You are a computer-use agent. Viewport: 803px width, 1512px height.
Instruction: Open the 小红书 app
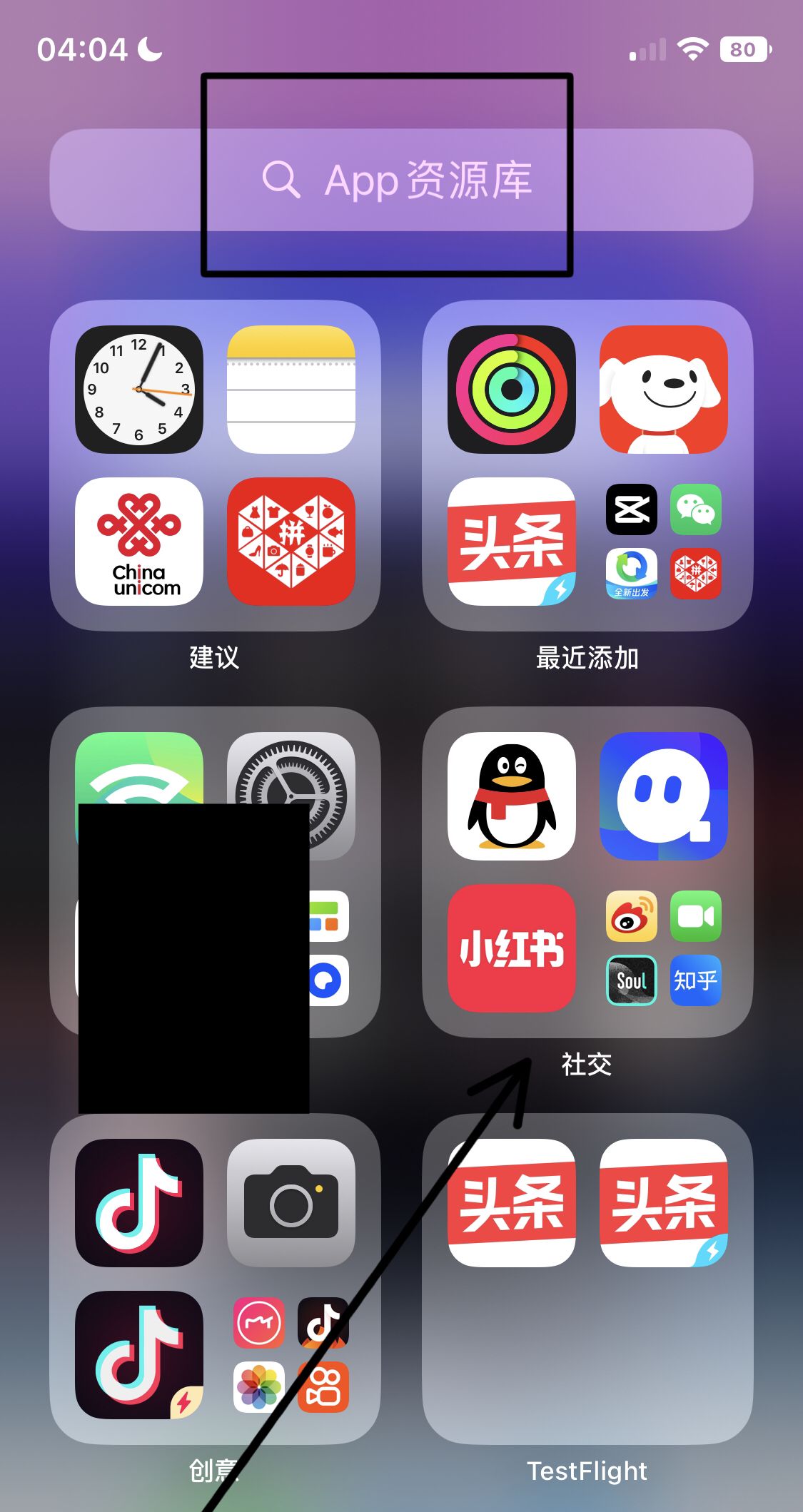point(511,948)
